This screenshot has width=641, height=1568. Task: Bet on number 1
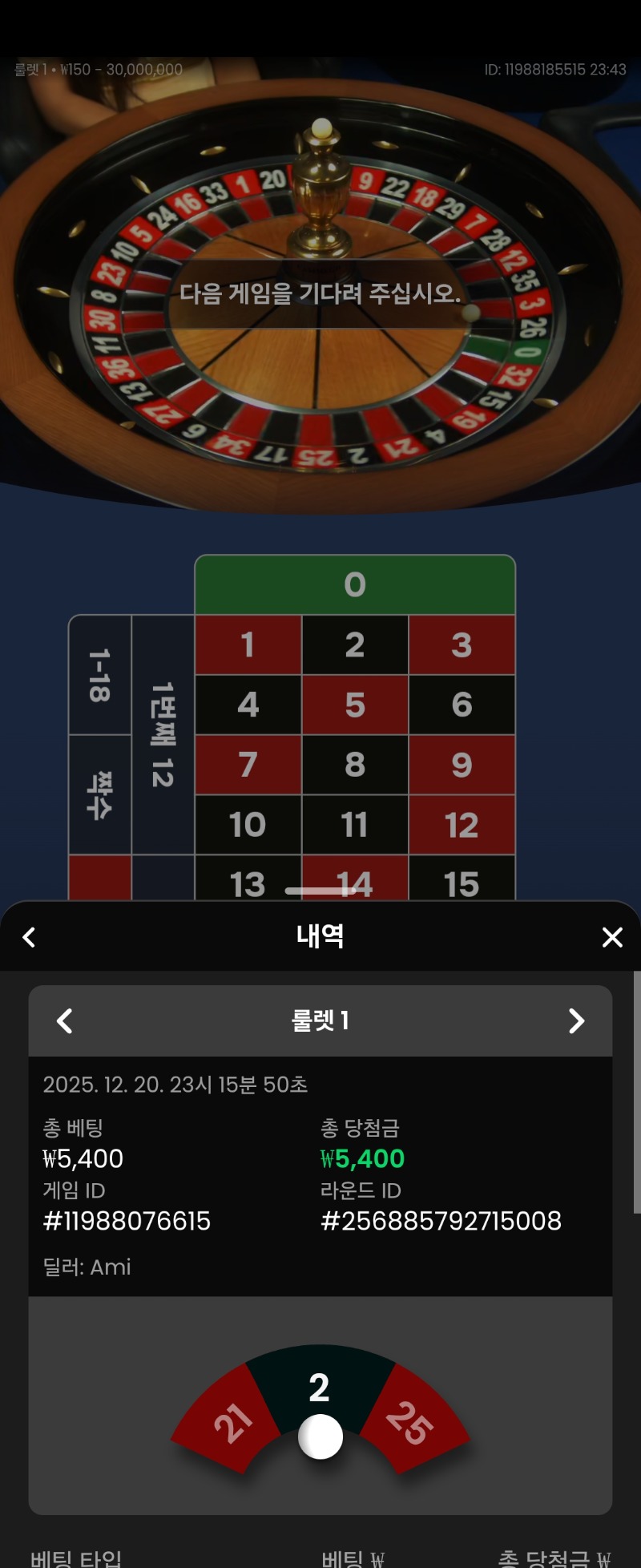point(248,645)
